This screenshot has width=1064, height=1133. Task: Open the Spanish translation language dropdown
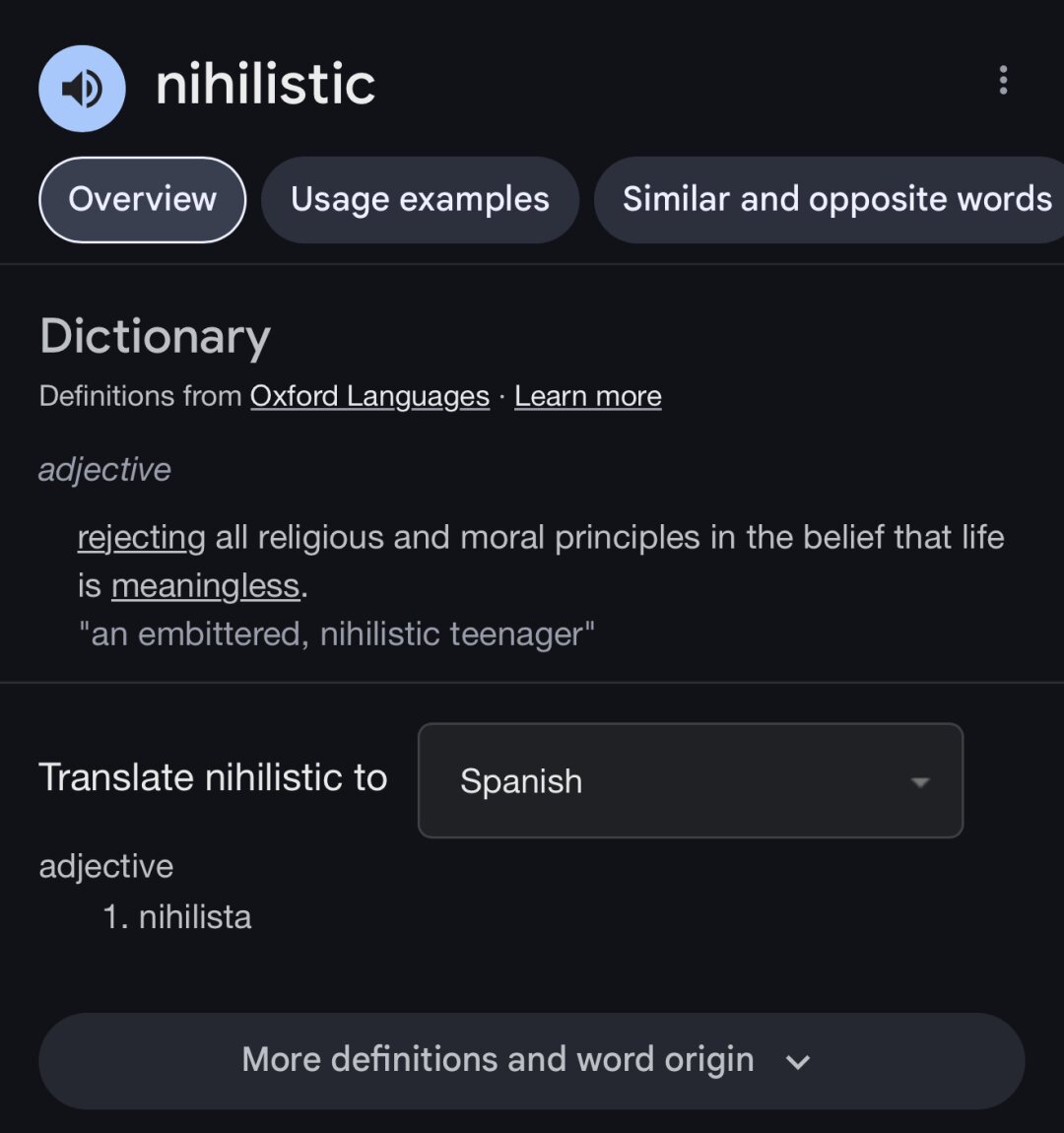click(690, 780)
